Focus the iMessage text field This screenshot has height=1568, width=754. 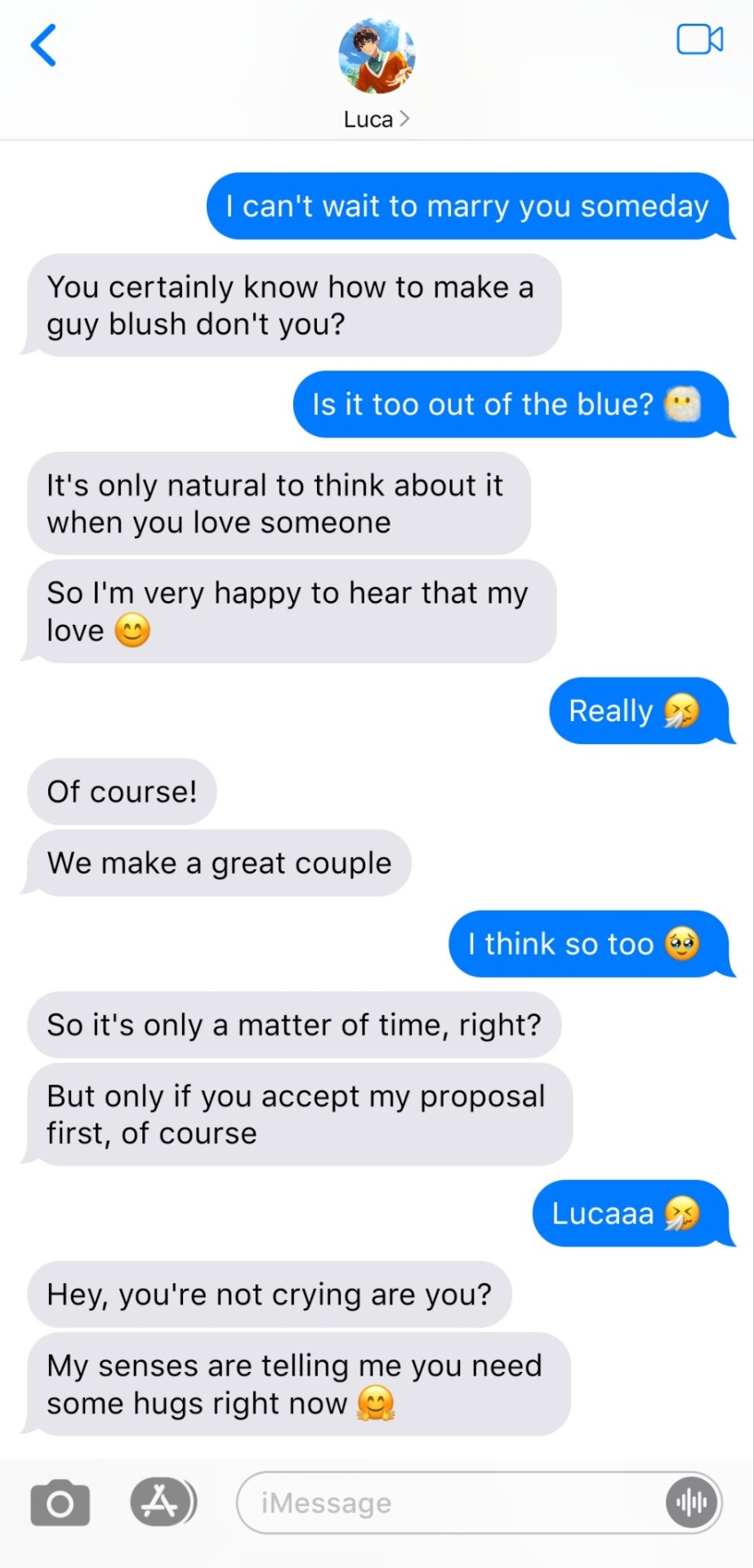[449, 1503]
